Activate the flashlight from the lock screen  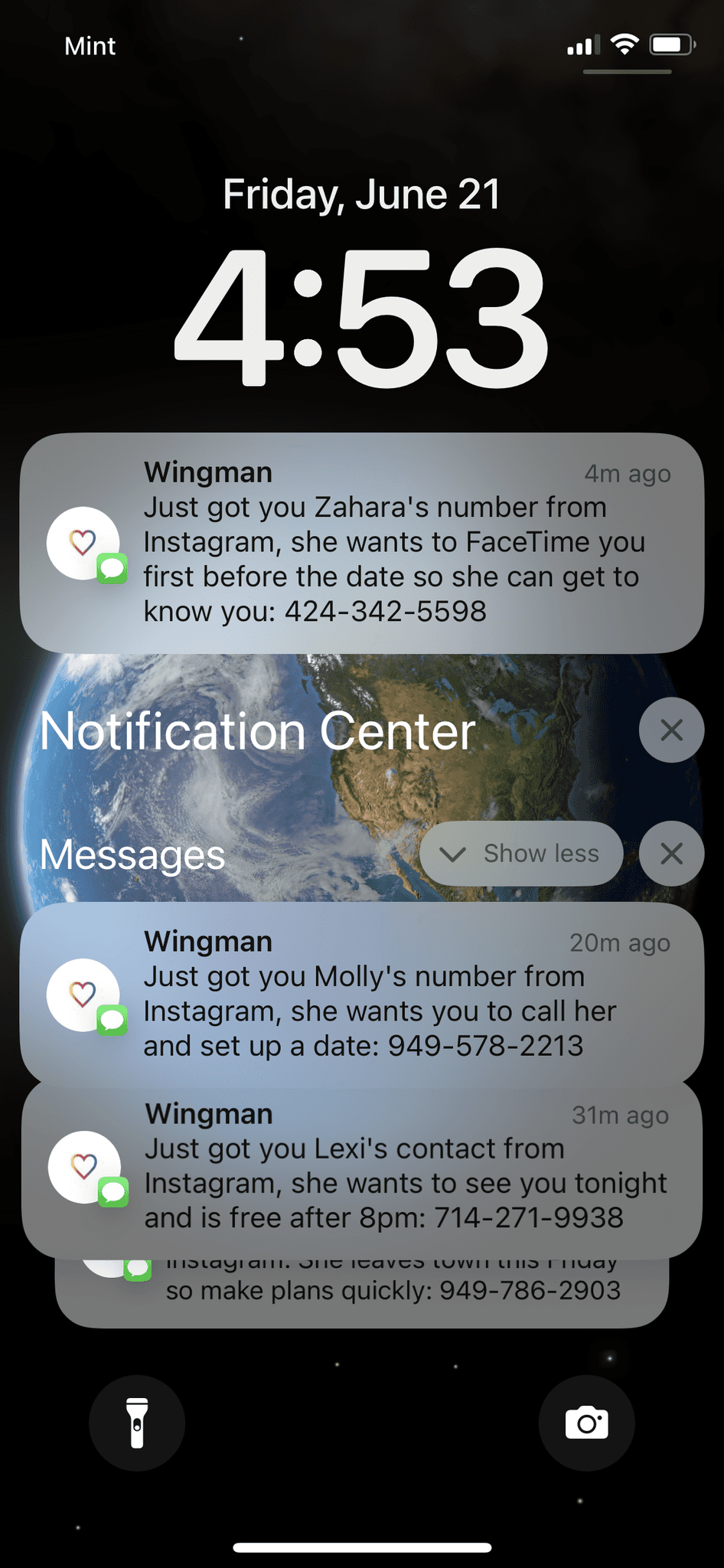pos(137,1422)
